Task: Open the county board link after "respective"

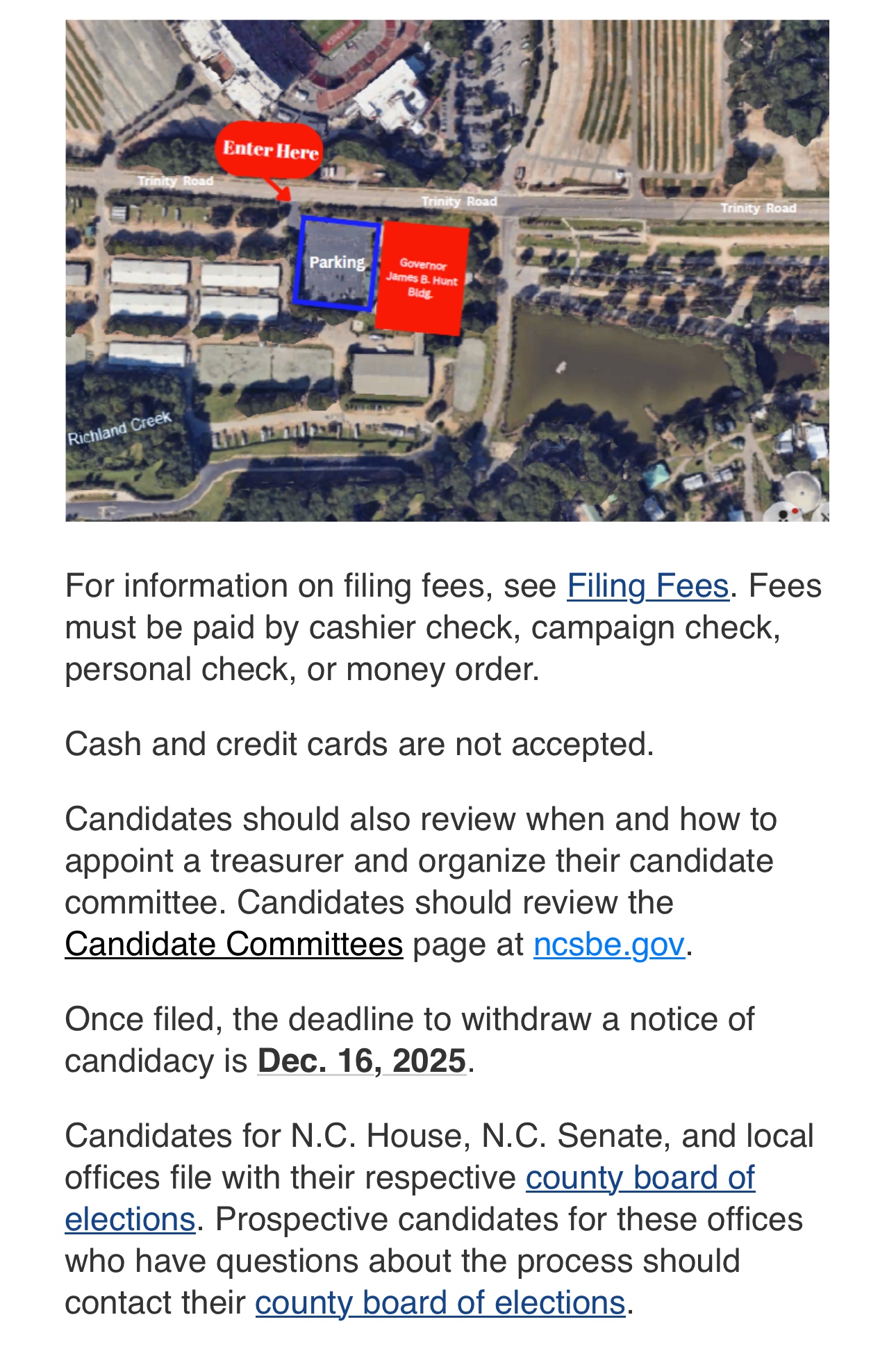Action: (x=640, y=1178)
